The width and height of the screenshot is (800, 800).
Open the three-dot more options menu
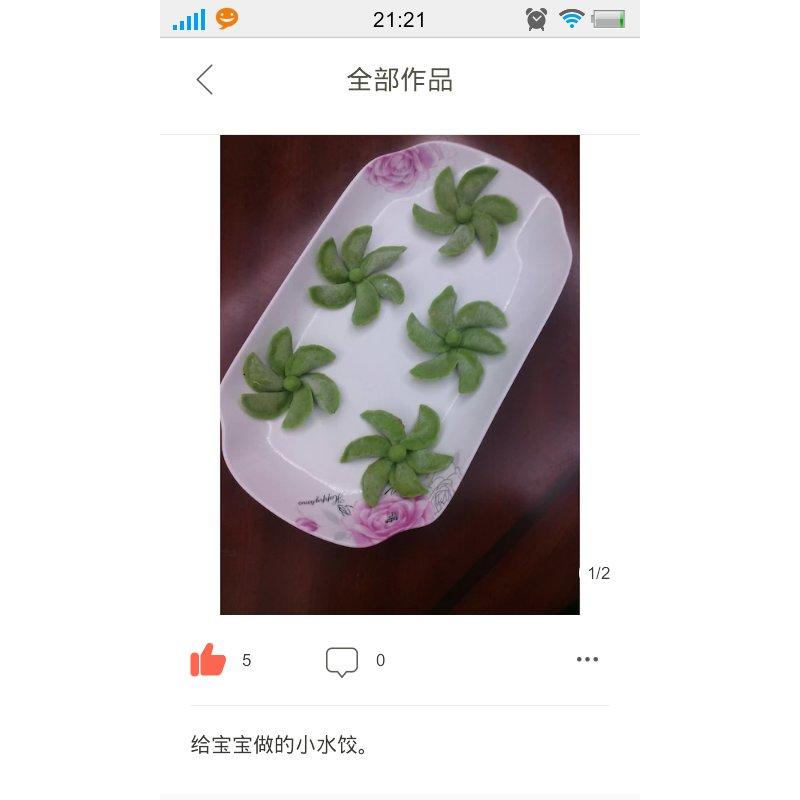click(587, 660)
